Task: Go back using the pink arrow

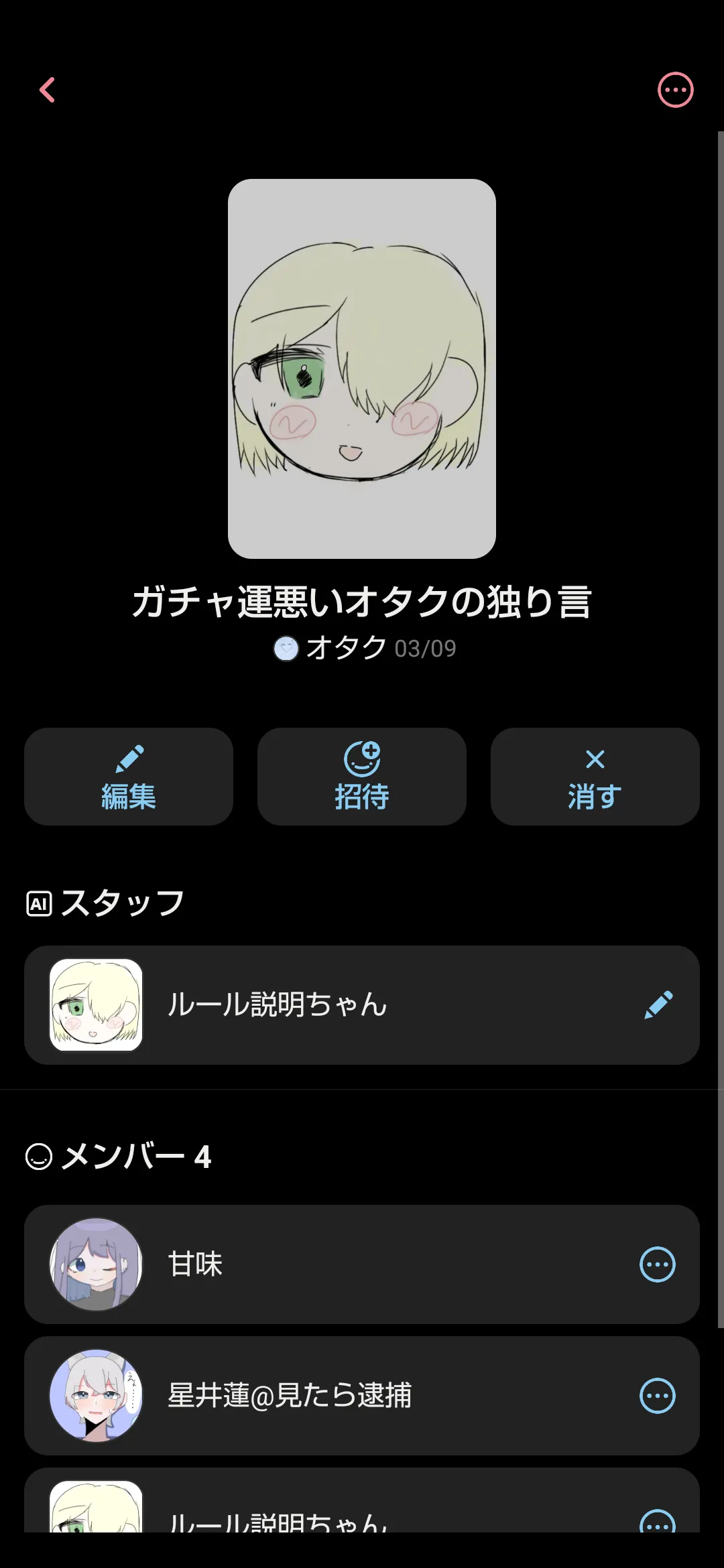Action: pos(47,90)
